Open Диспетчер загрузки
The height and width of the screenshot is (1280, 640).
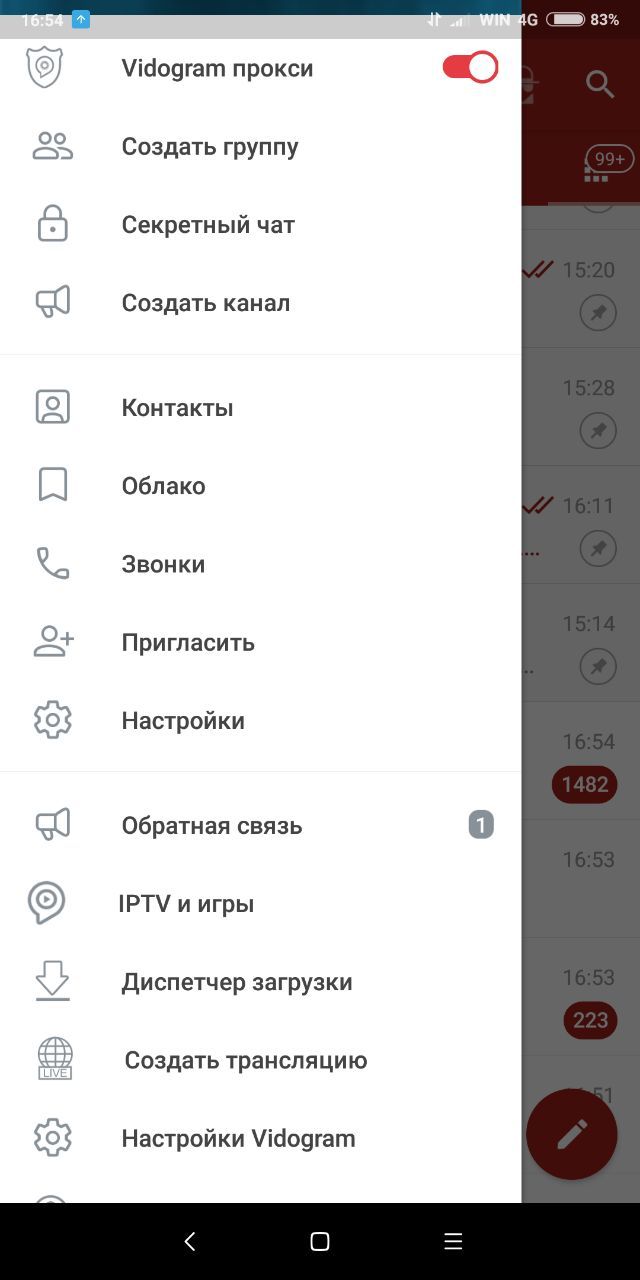260,982
